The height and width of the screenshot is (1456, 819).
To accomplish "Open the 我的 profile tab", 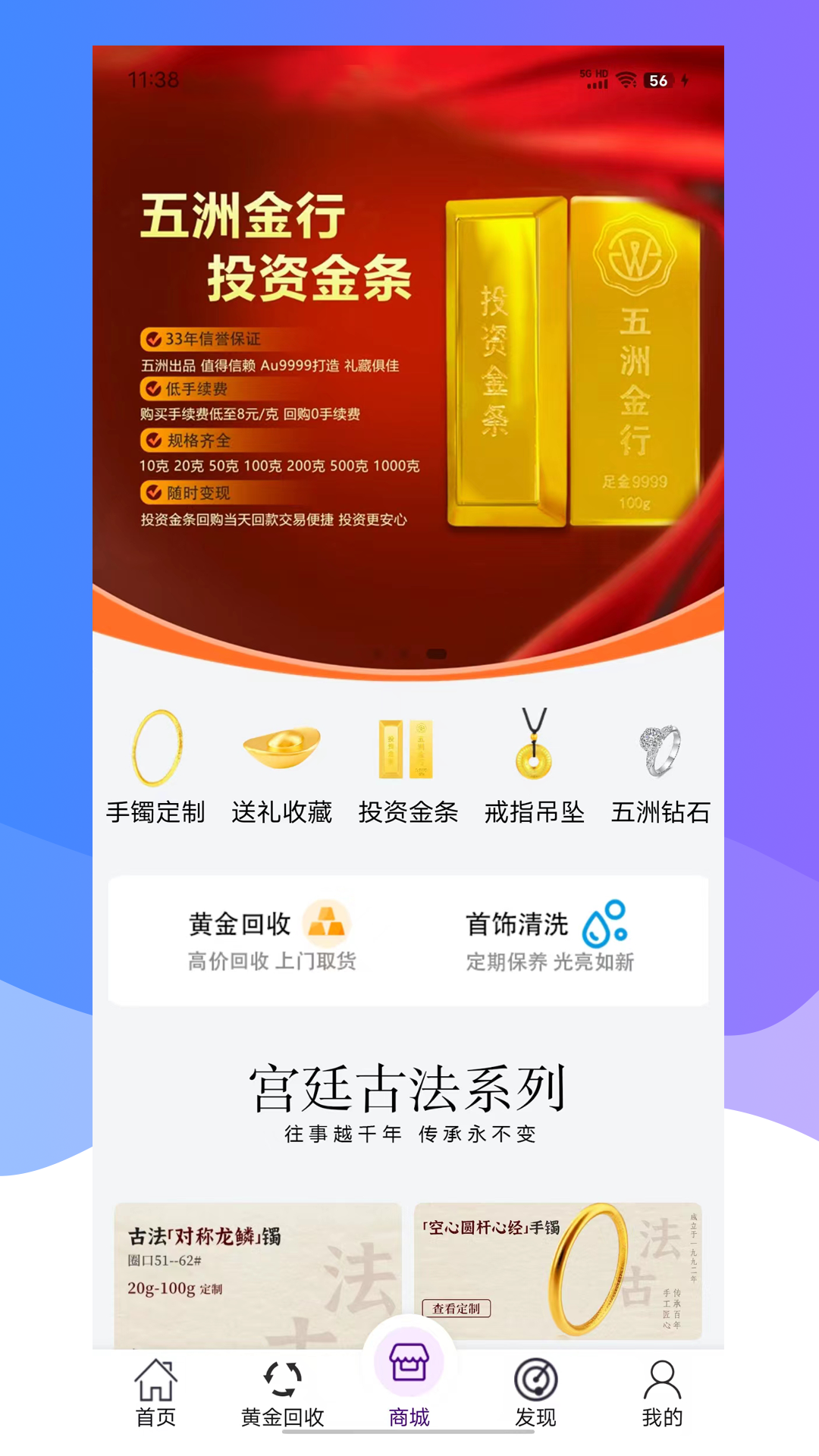I will (662, 1394).
